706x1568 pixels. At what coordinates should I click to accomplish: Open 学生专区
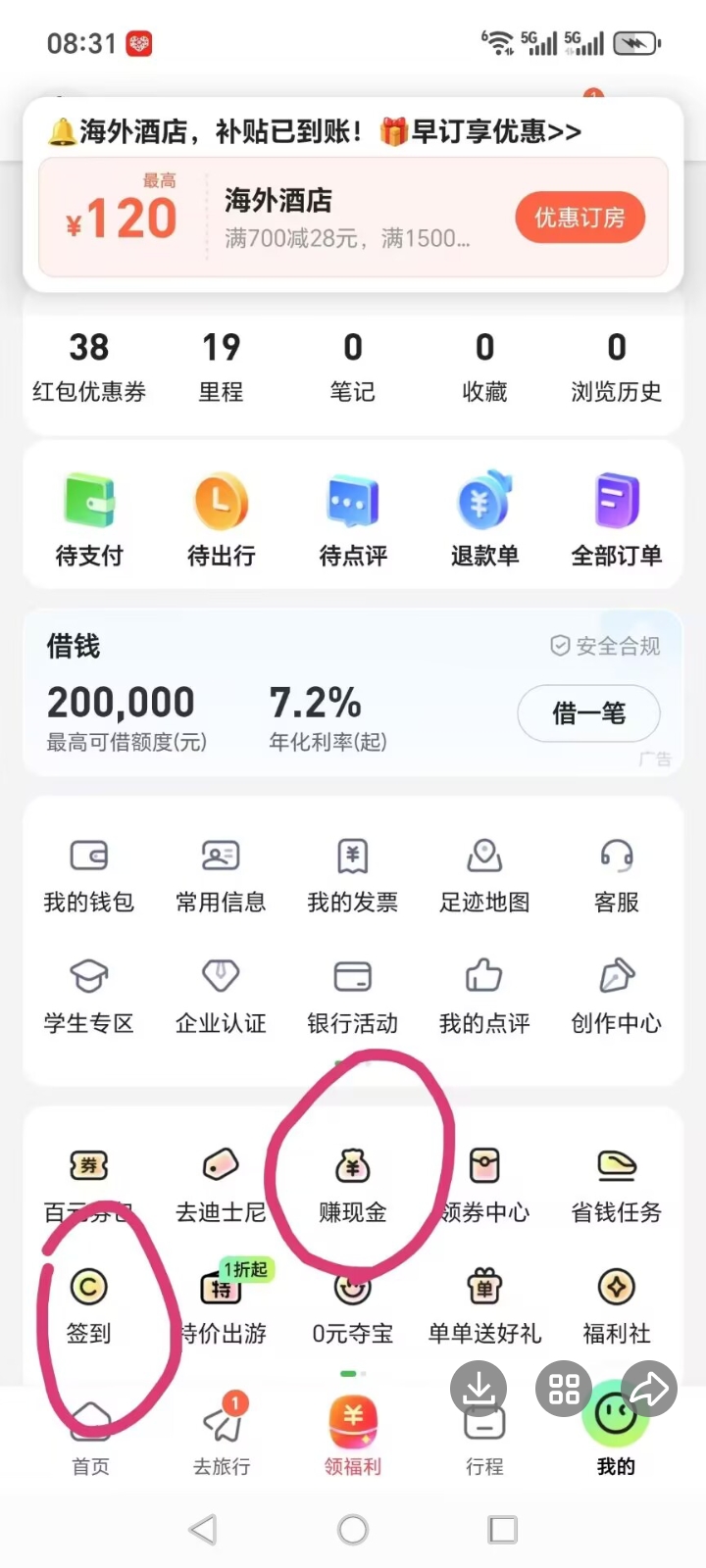point(89,998)
